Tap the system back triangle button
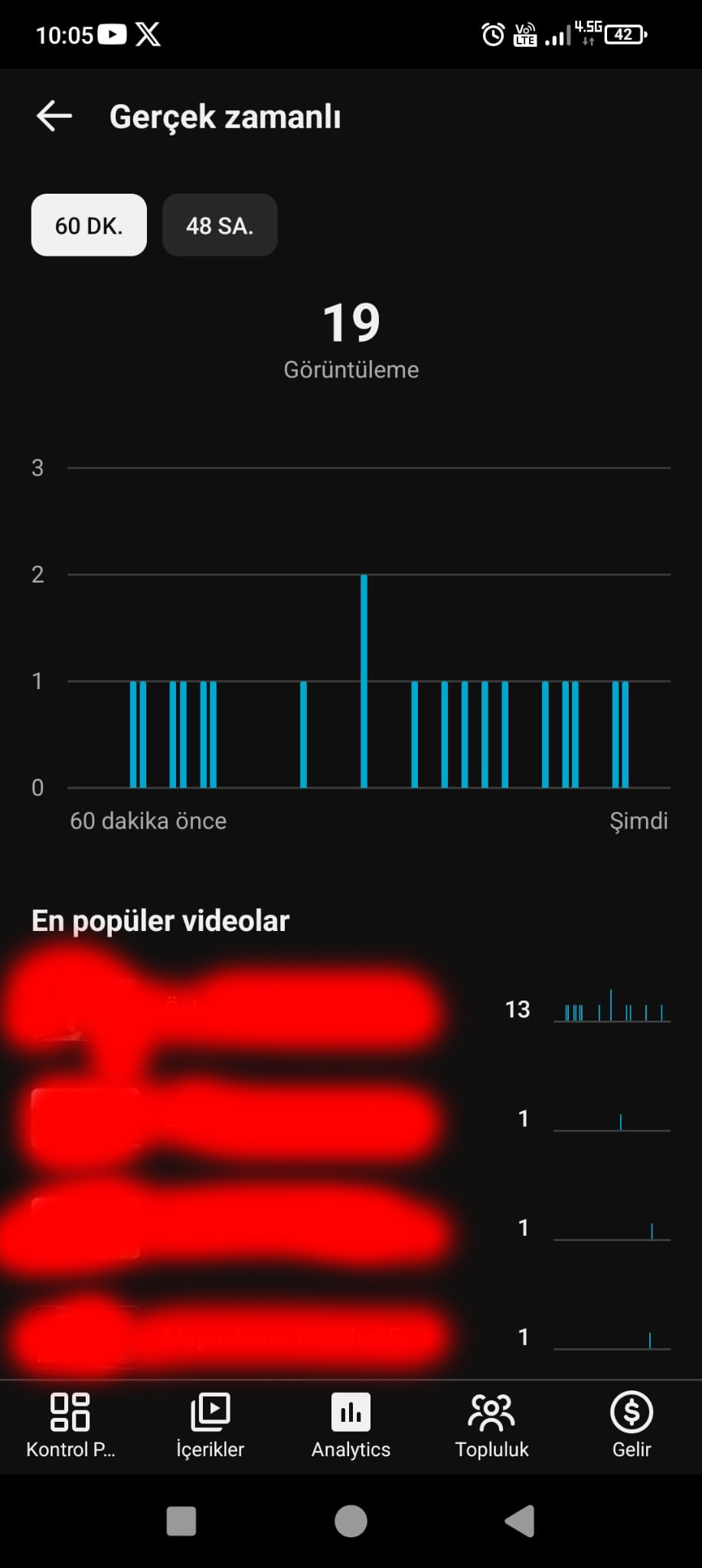This screenshot has height=1568, width=702. tap(520, 1521)
